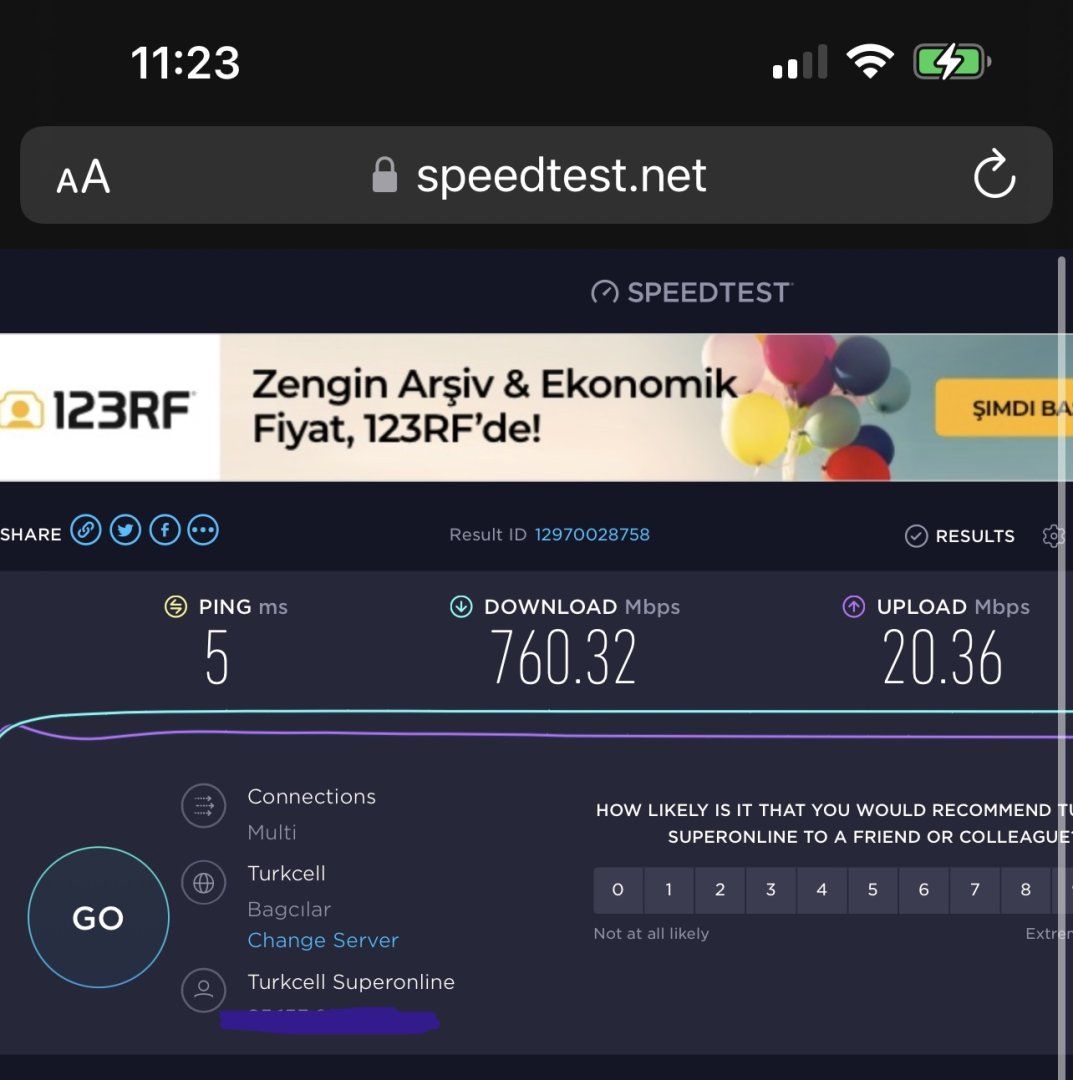Select rating 5 on the scale
The image size is (1073, 1080).
(x=873, y=890)
